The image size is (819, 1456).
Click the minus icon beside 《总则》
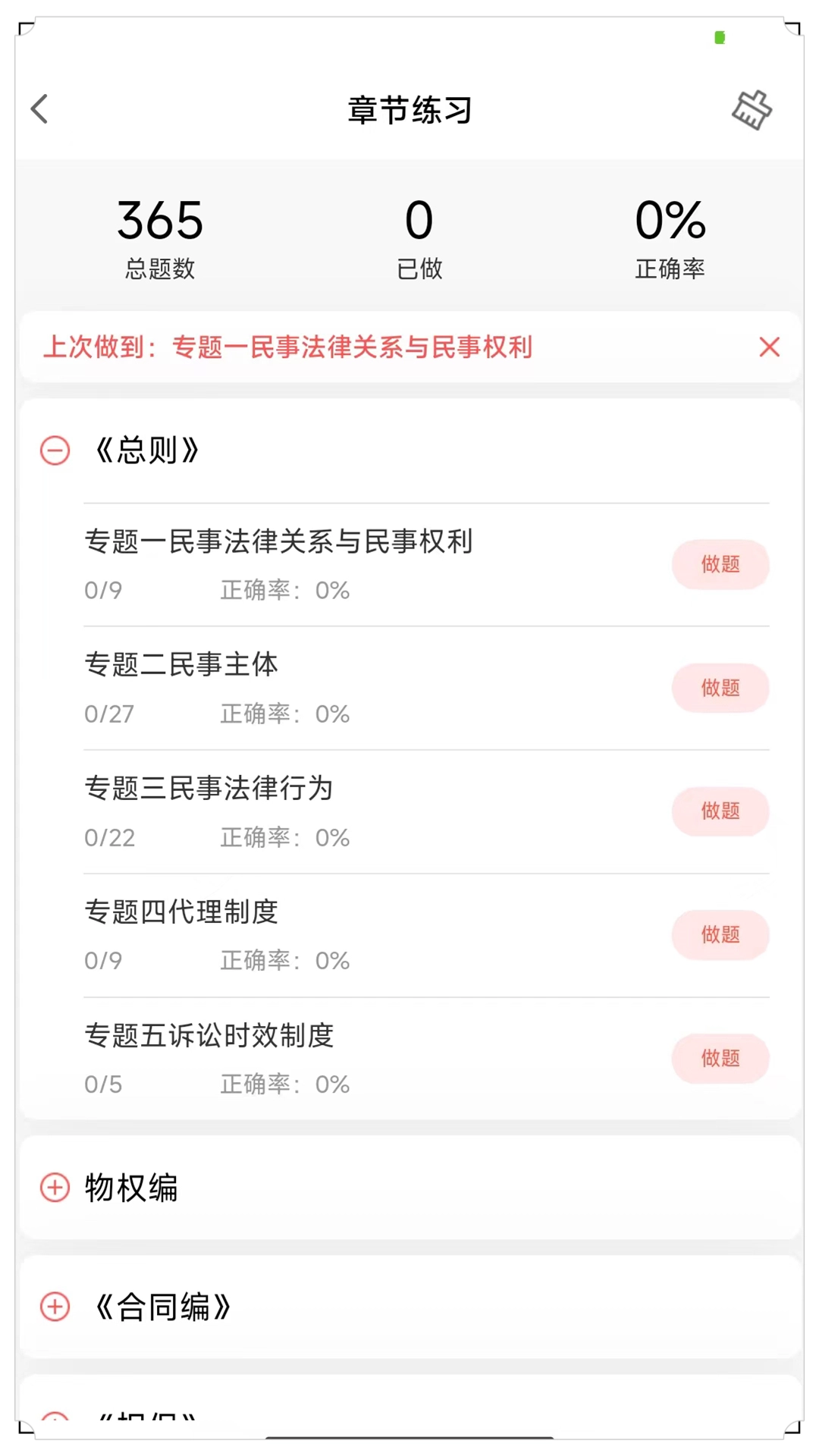(x=54, y=449)
